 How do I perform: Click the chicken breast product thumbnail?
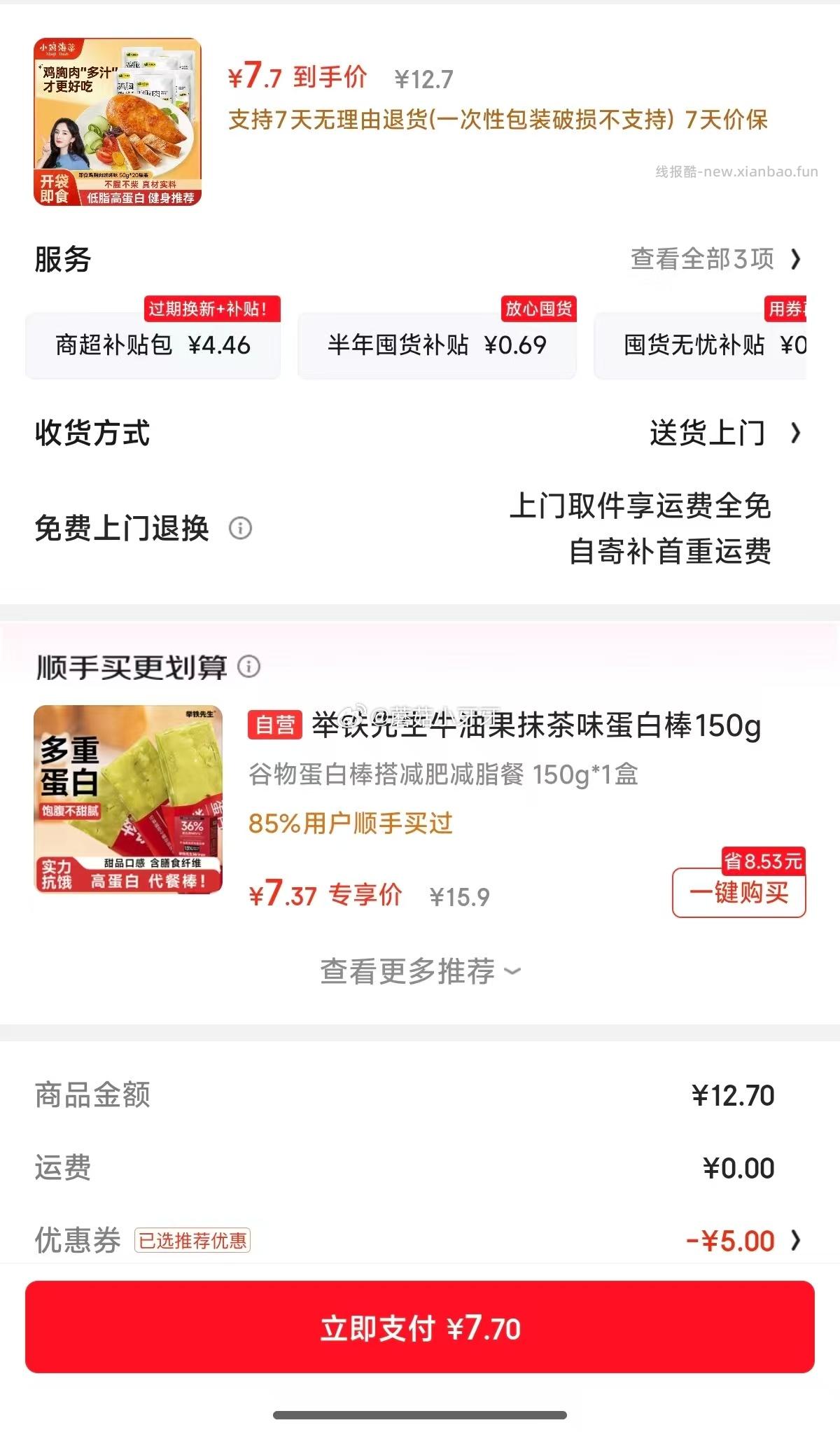tap(120, 119)
